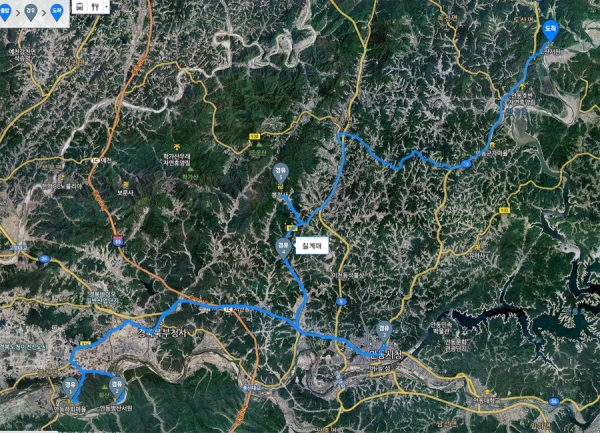Open the 경유 waypoint pin at 안동하회마을
Viewport: 600px width, 433px height.
[70, 385]
